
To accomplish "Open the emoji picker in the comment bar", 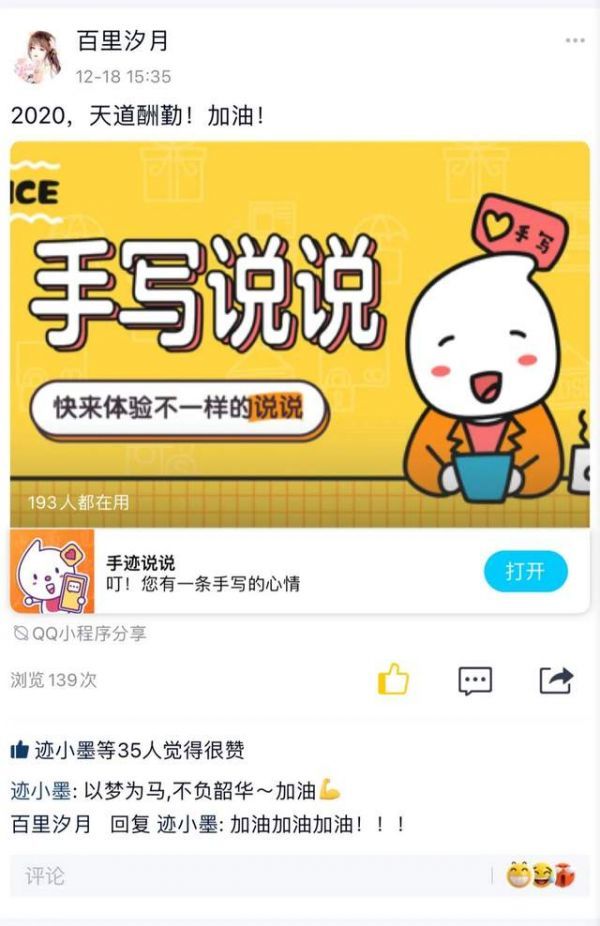I will click(x=541, y=876).
